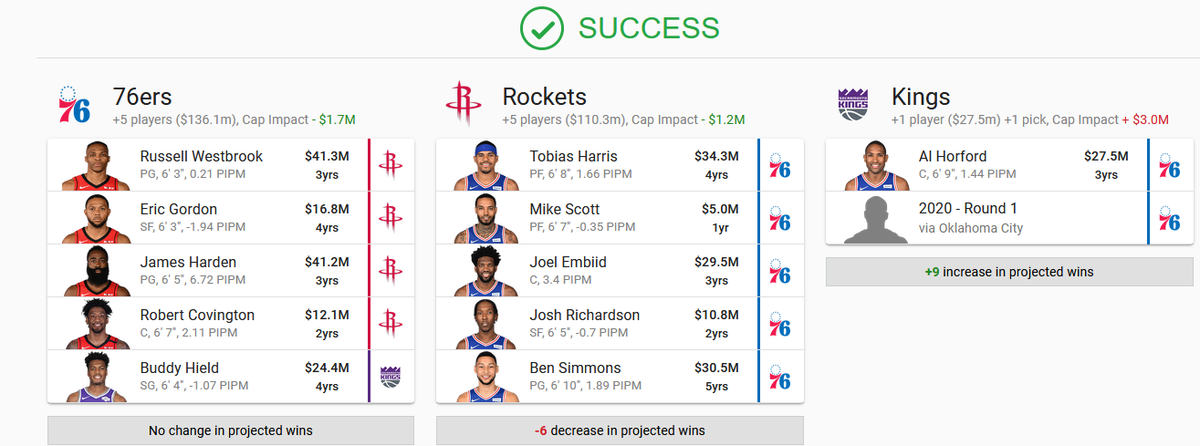This screenshot has height=446, width=1200.
Task: Tap the Tobias Harris row
Action: (620, 165)
